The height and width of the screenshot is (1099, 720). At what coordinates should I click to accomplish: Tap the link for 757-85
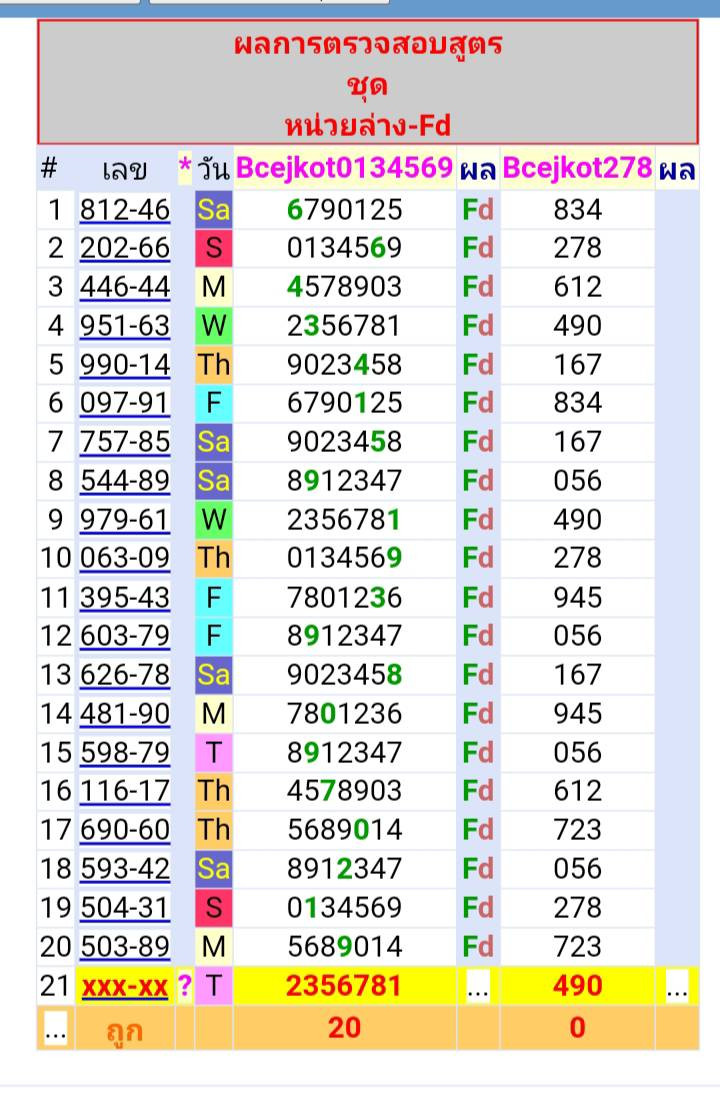click(125, 442)
